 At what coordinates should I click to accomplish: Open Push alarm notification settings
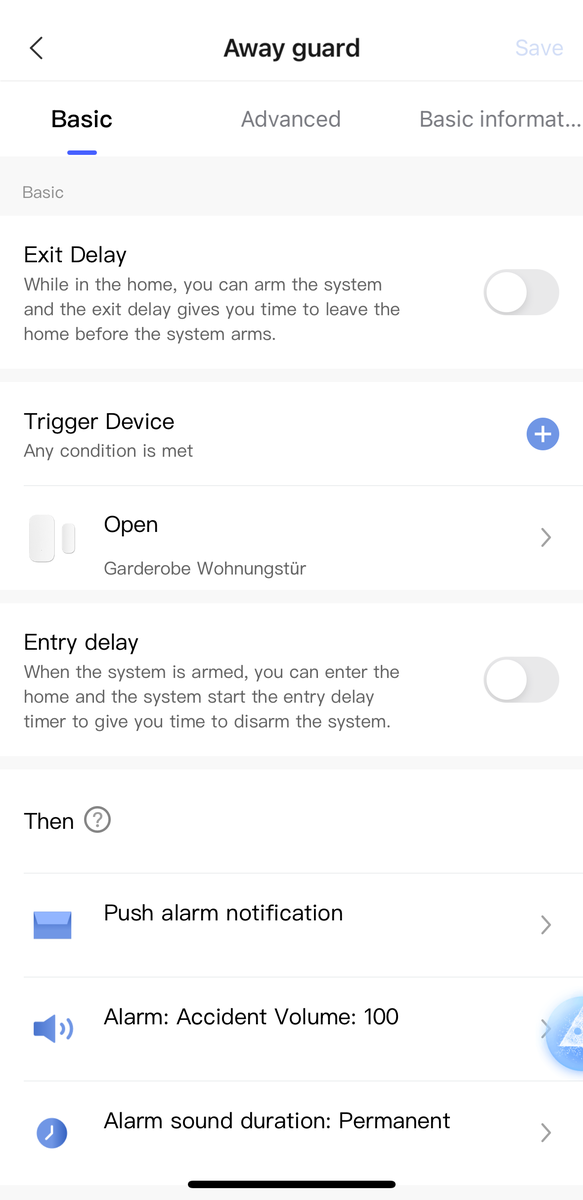291,925
